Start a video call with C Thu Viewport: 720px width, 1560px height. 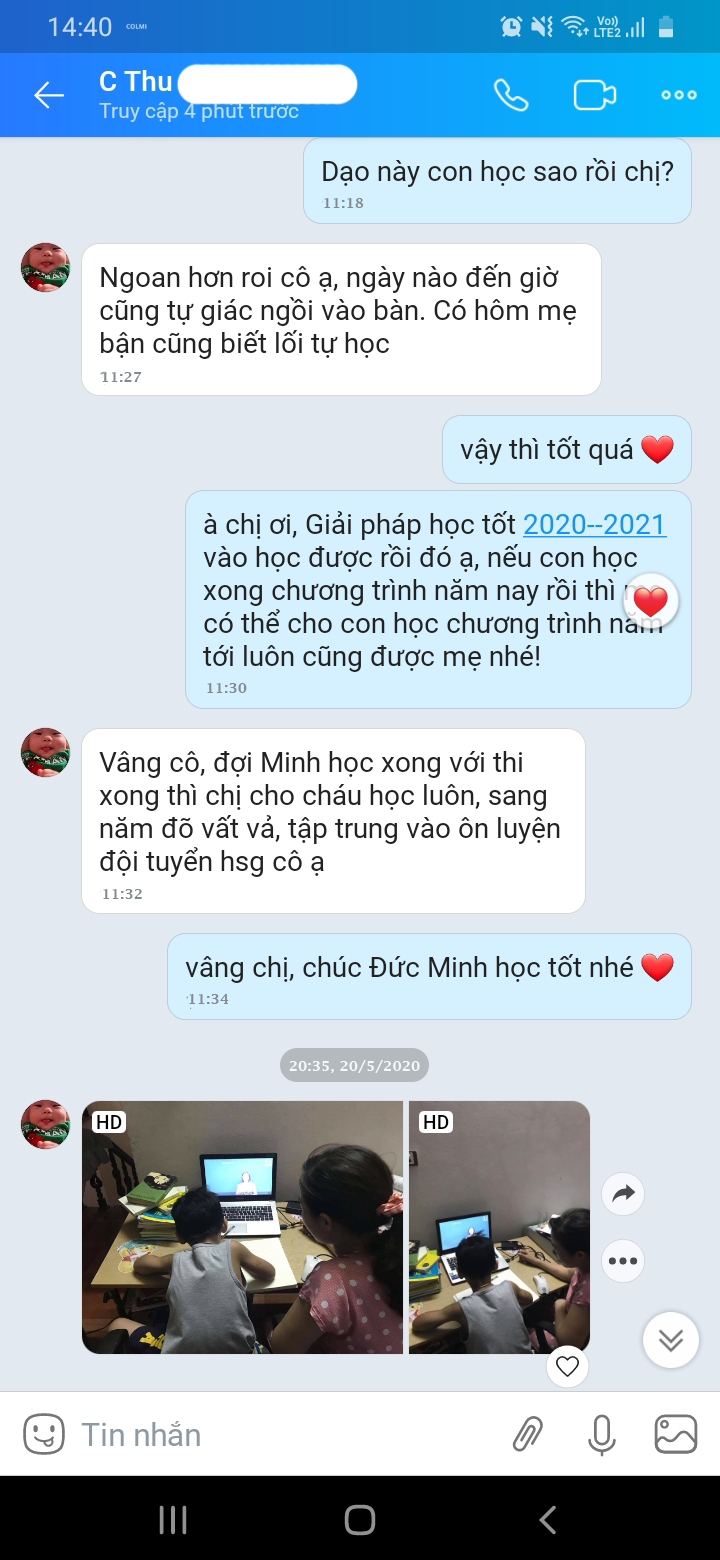pos(594,95)
